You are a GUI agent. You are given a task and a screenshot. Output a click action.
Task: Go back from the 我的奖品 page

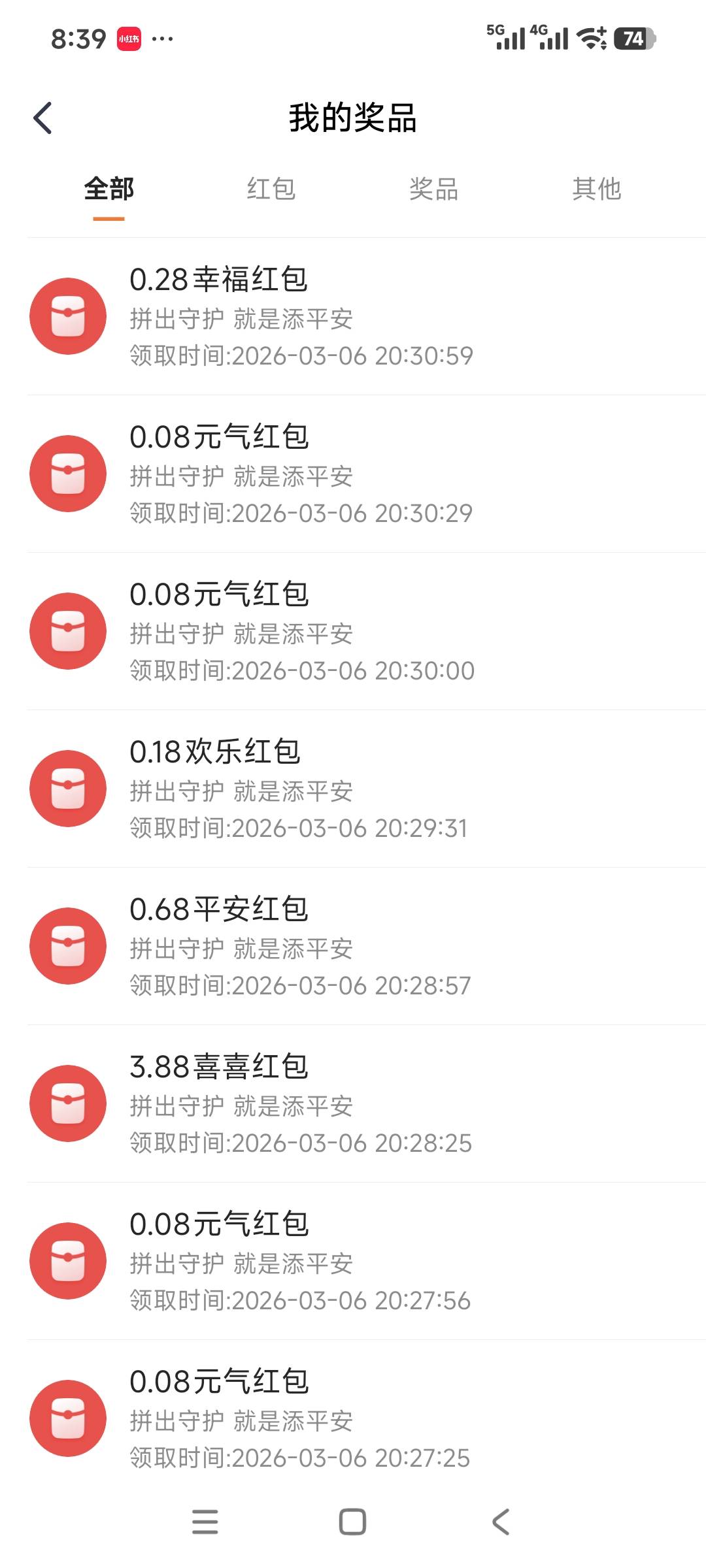click(x=42, y=118)
